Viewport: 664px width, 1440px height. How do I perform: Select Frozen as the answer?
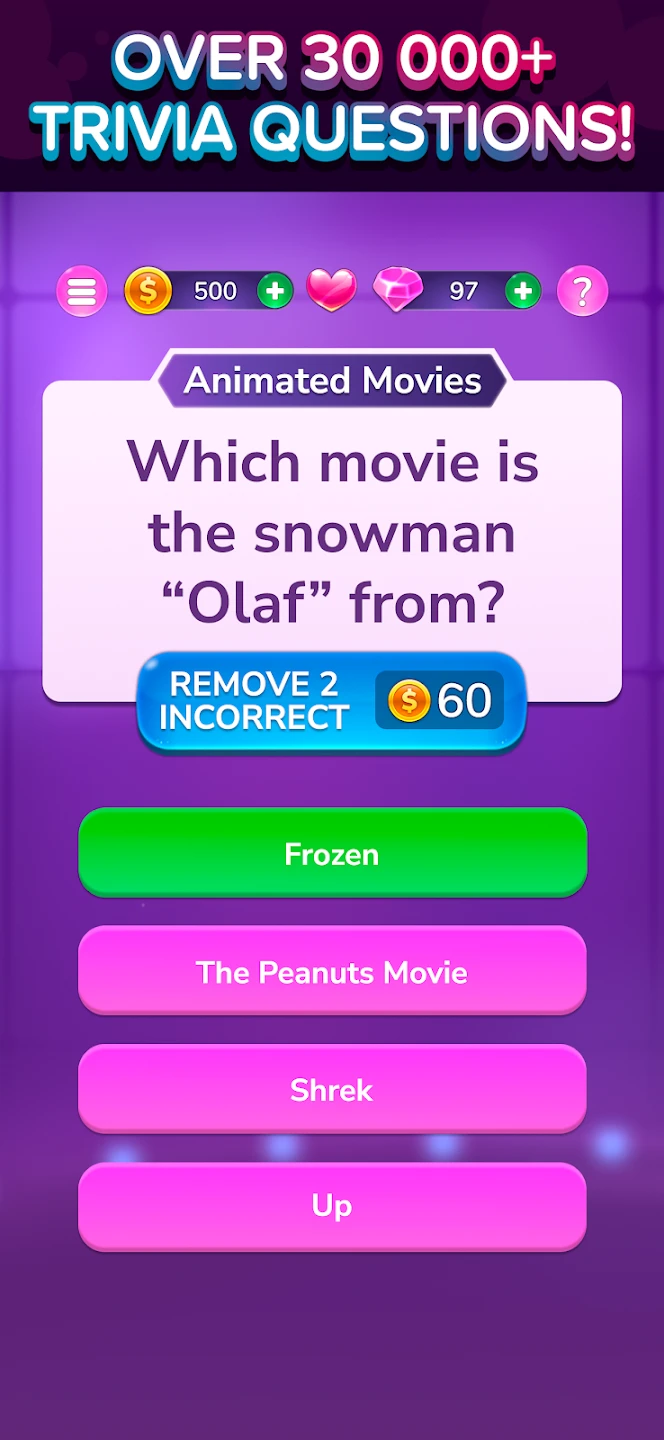332,853
